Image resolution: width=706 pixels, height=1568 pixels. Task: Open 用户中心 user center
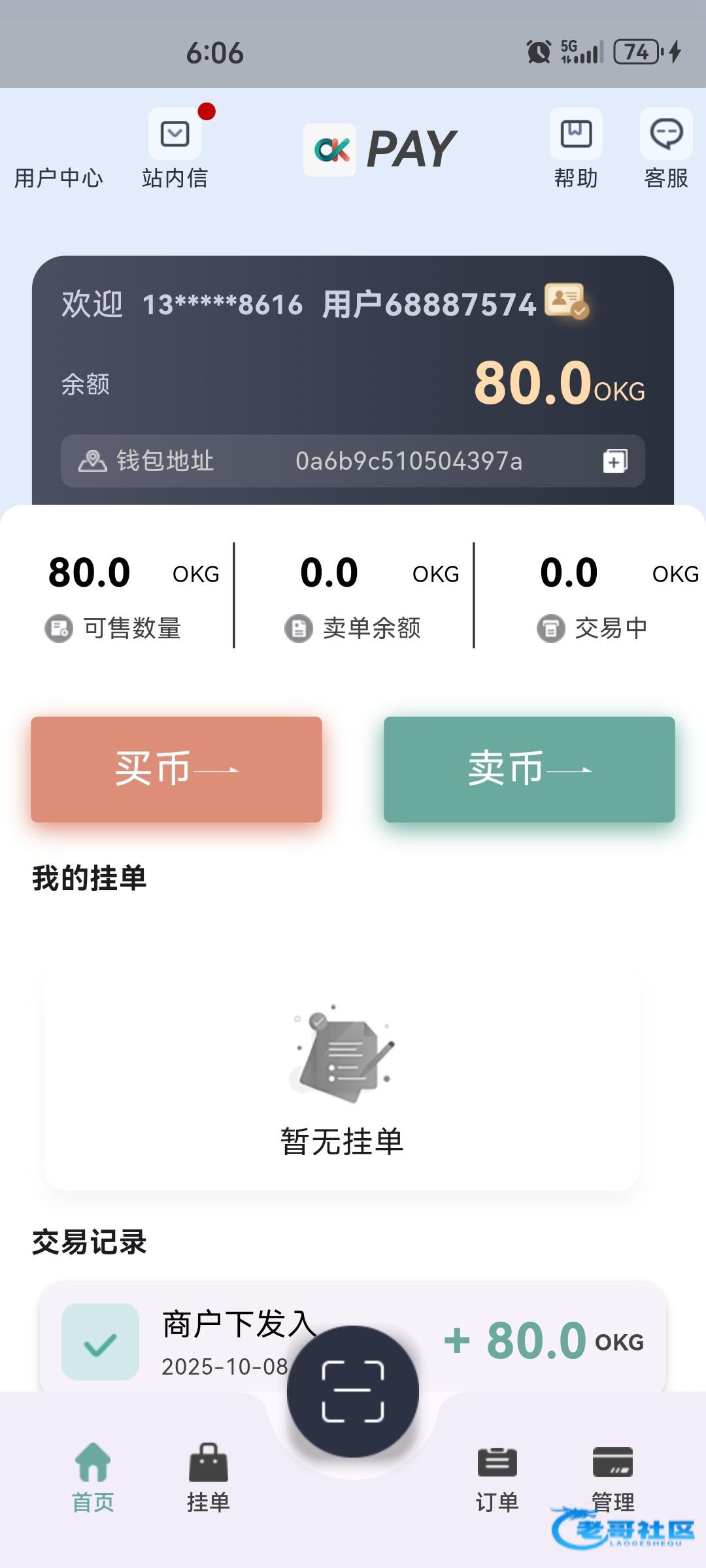(58, 176)
